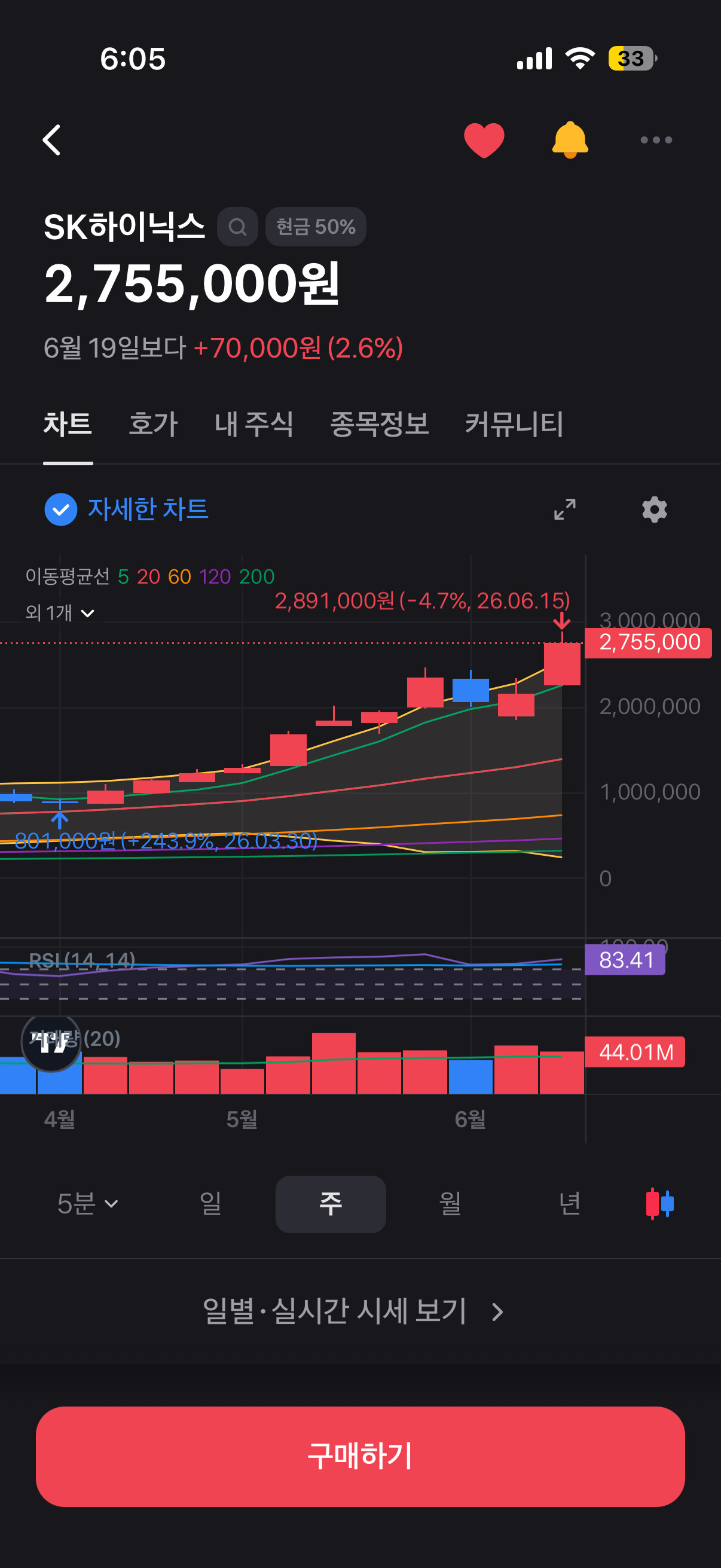Open the three-dot overflow menu

pos(656,140)
